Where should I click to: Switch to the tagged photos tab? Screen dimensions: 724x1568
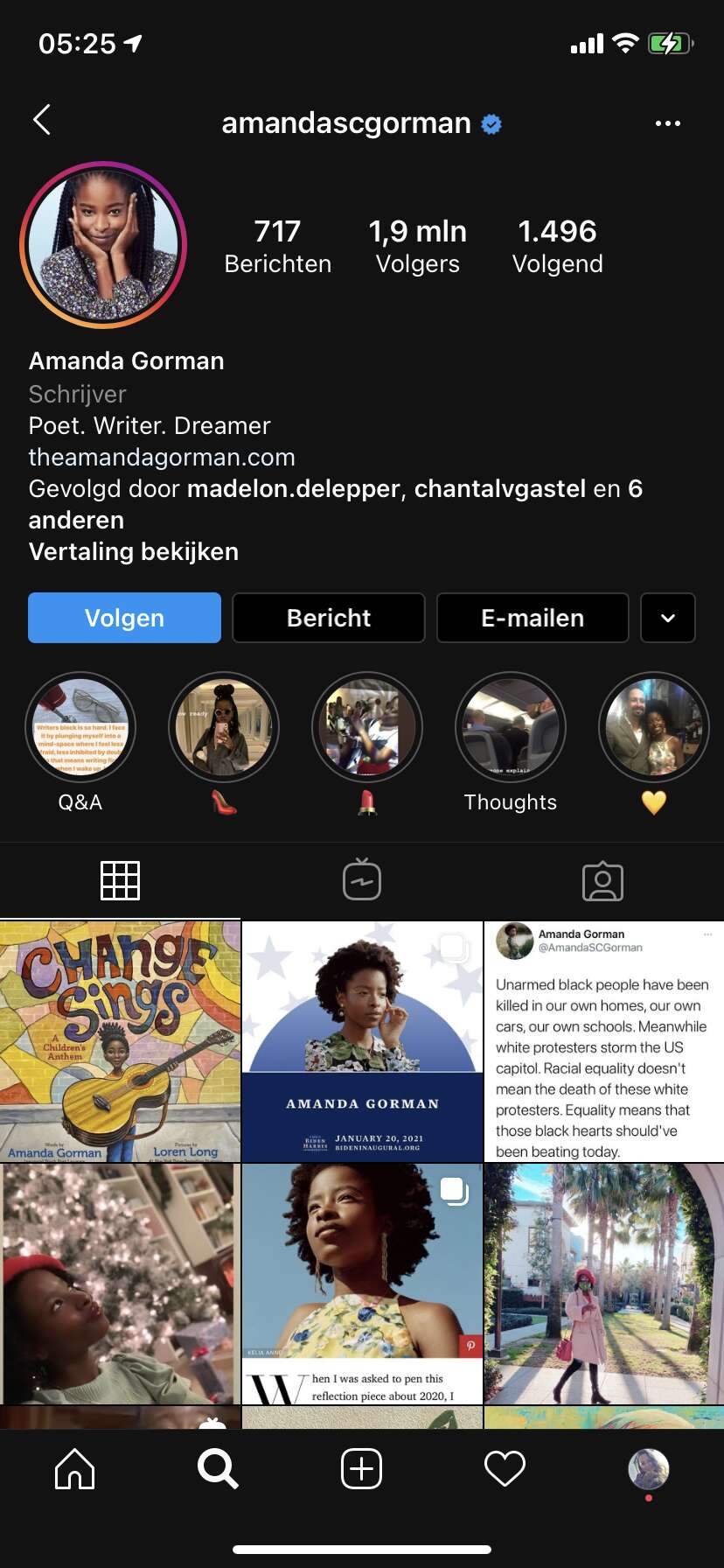click(x=602, y=881)
